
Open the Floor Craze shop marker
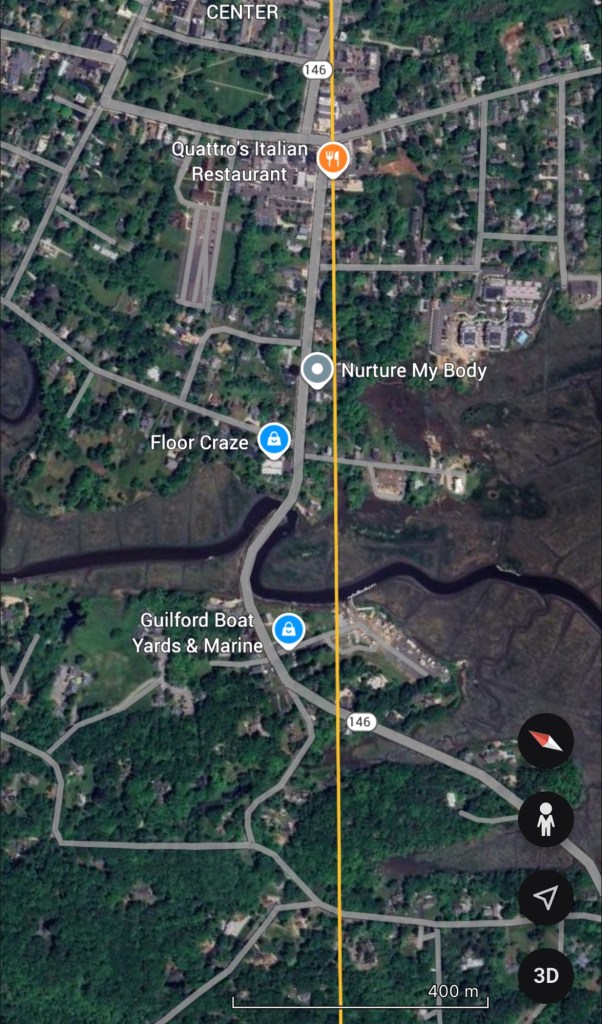coord(273,439)
